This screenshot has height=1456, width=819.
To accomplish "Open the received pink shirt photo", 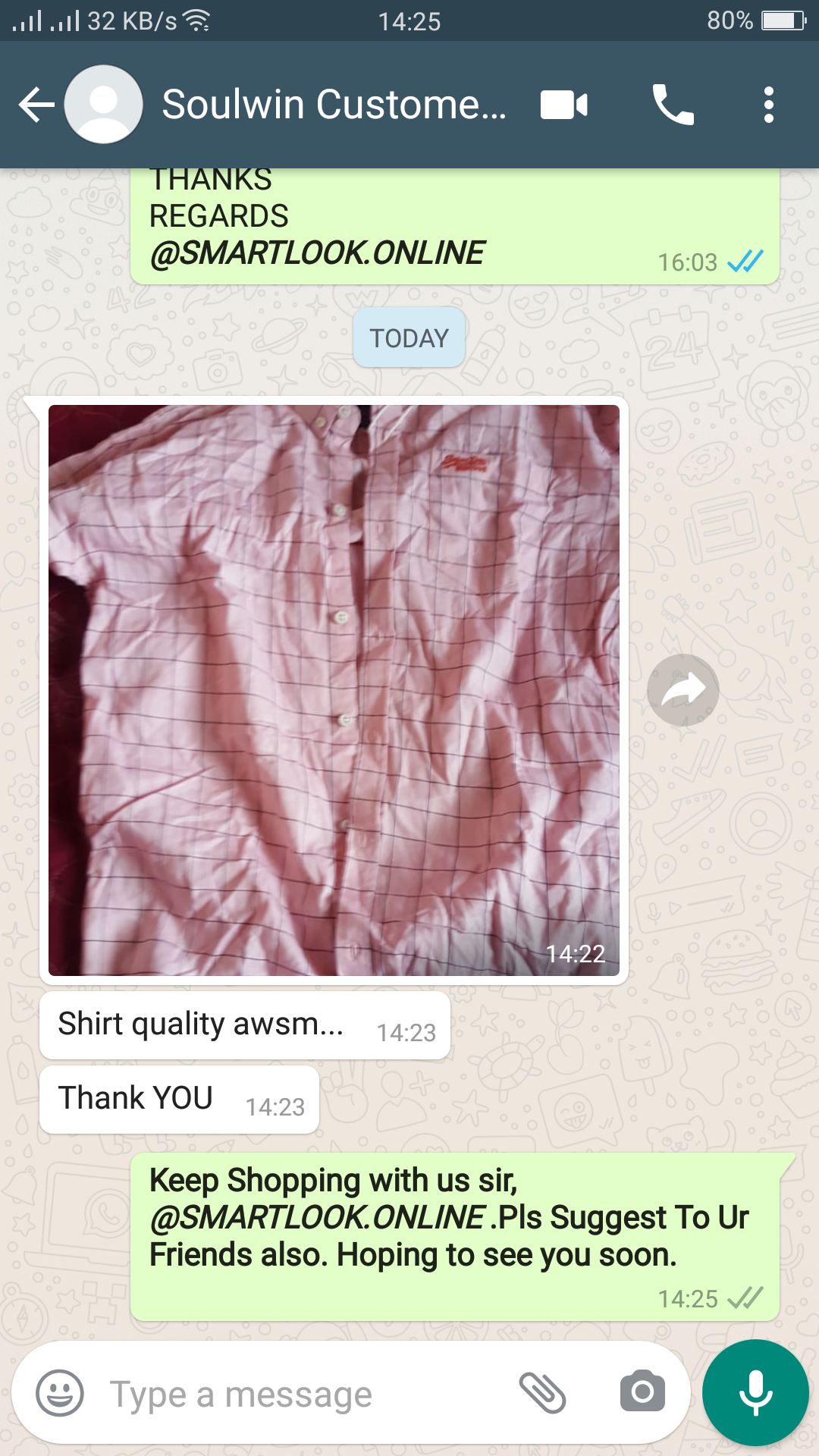I will pos(334,690).
